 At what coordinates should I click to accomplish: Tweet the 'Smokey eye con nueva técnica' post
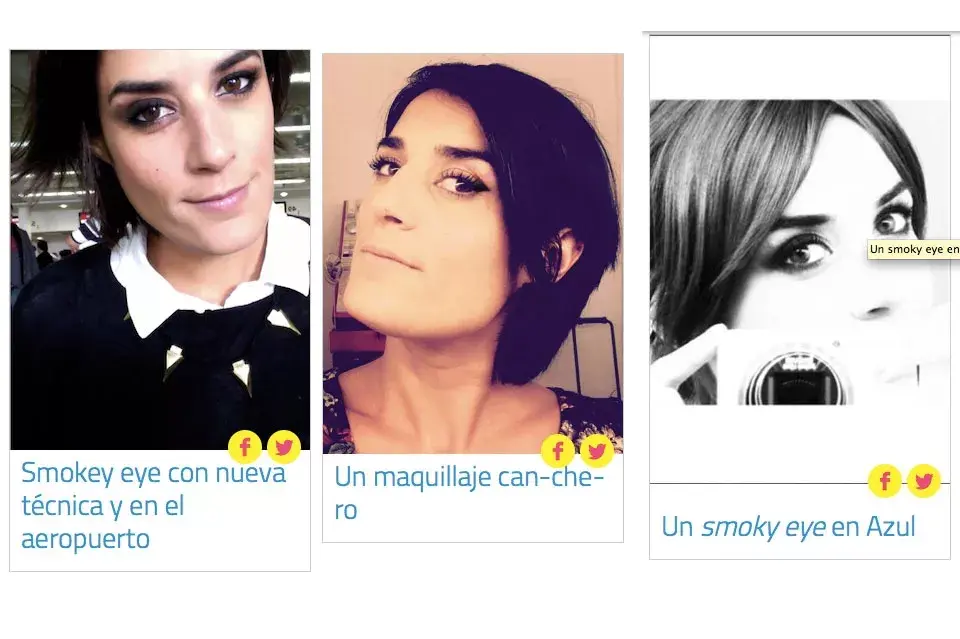coord(284,446)
